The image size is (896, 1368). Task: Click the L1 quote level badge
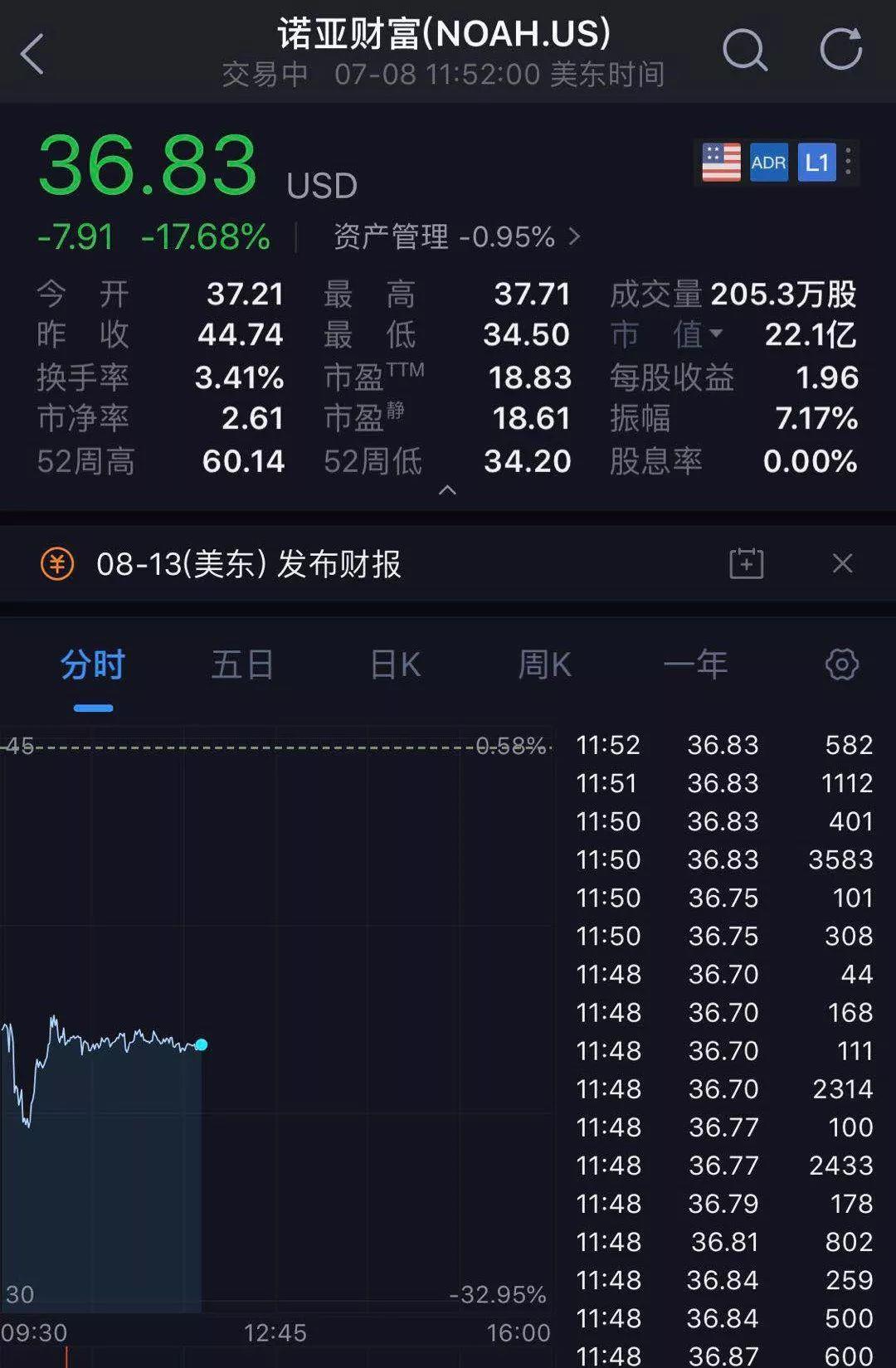(x=816, y=163)
